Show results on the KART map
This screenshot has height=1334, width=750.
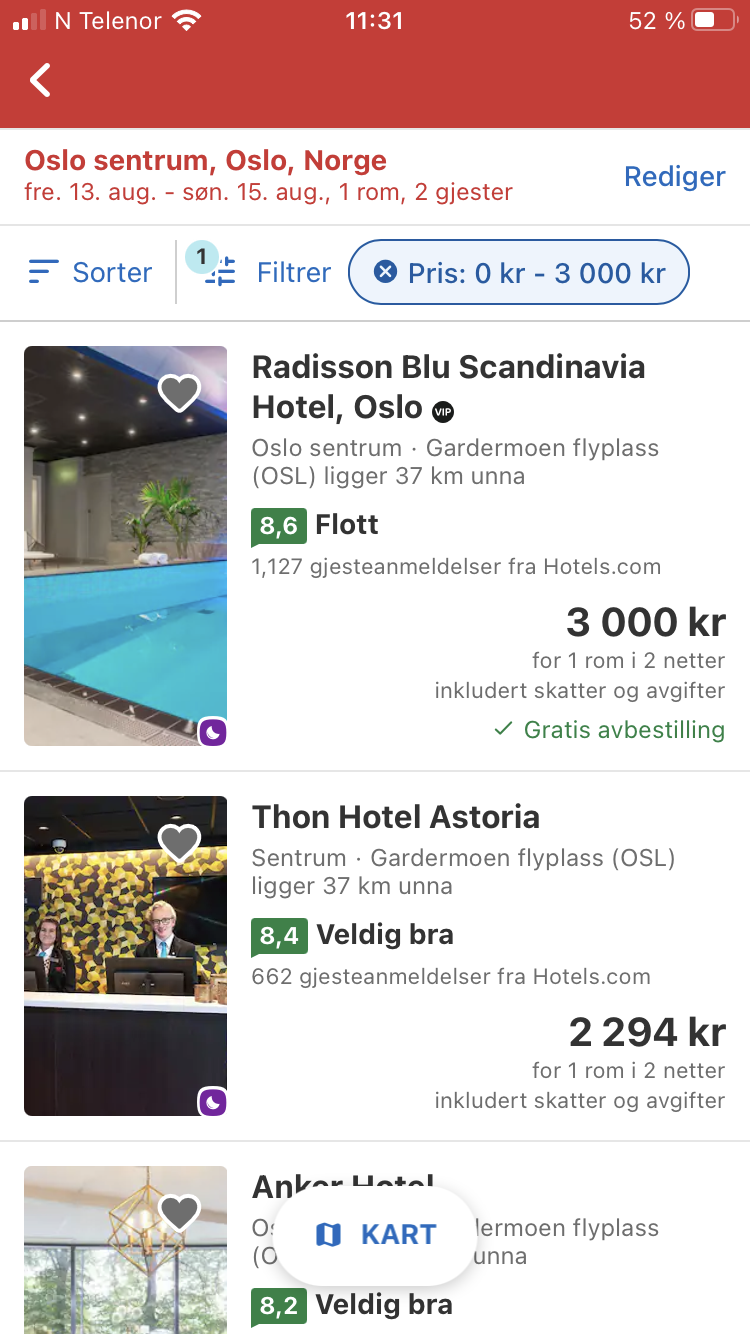tap(375, 1235)
